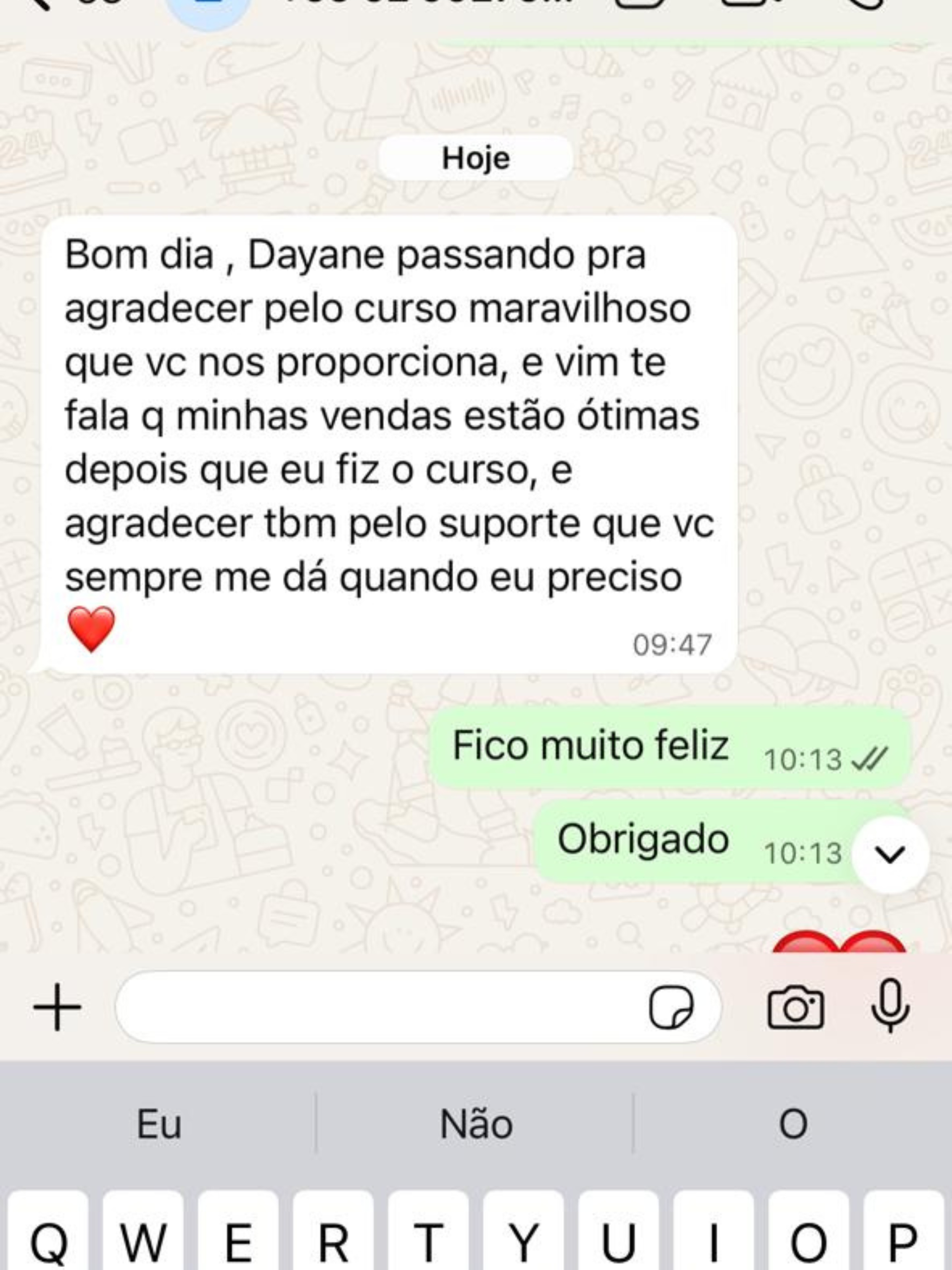Open the sticker picker in message field

pyautogui.click(x=671, y=1007)
